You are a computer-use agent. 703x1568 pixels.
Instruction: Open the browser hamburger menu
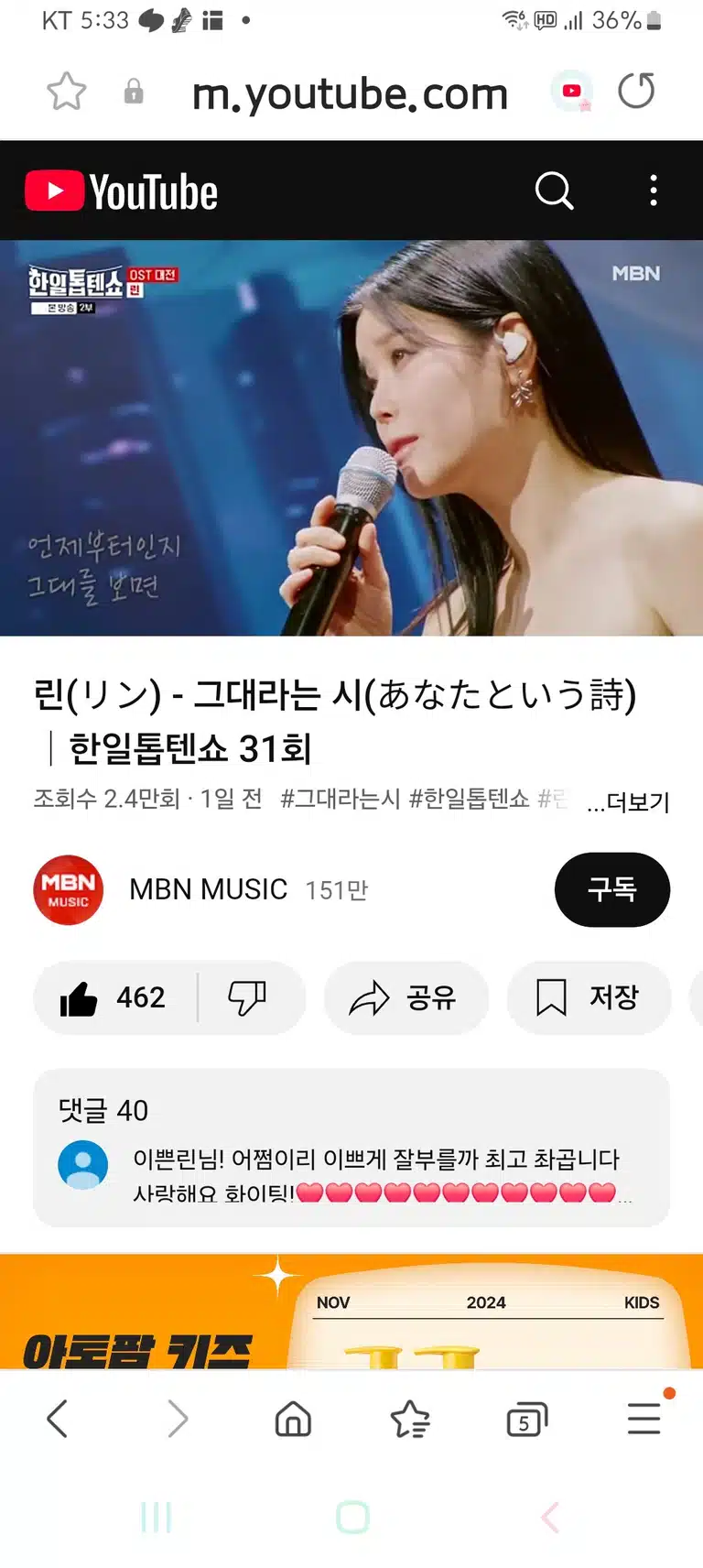(644, 1418)
